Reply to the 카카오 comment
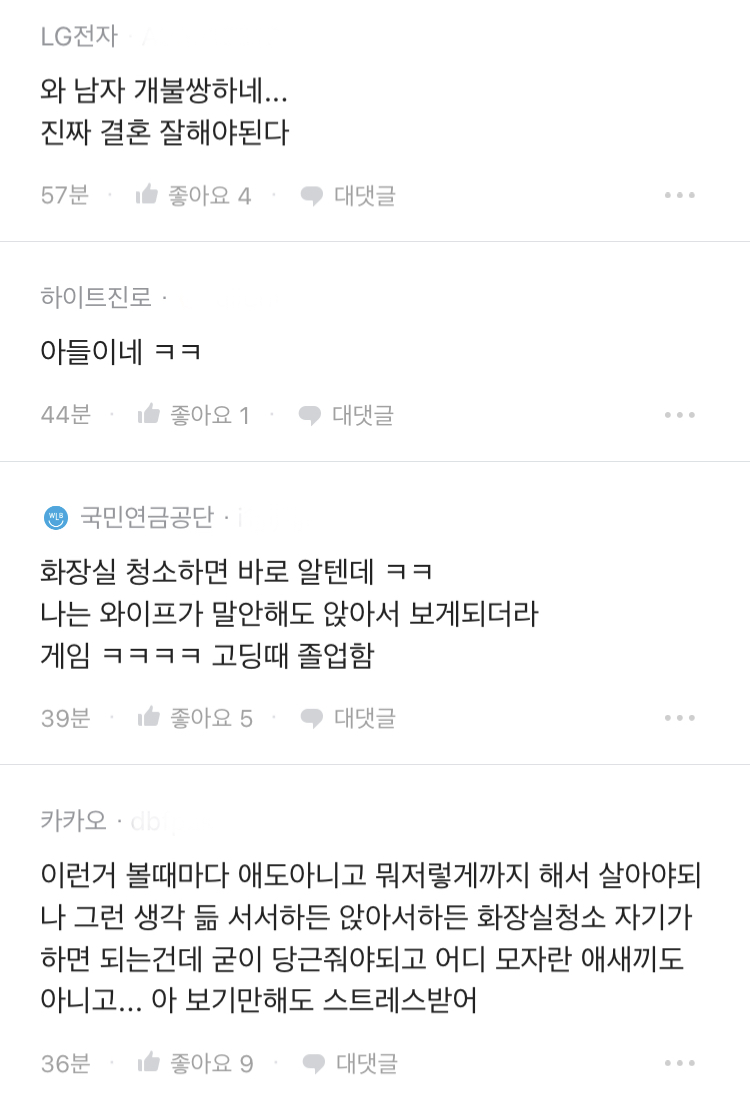This screenshot has width=750, height=1099. pos(349,1062)
